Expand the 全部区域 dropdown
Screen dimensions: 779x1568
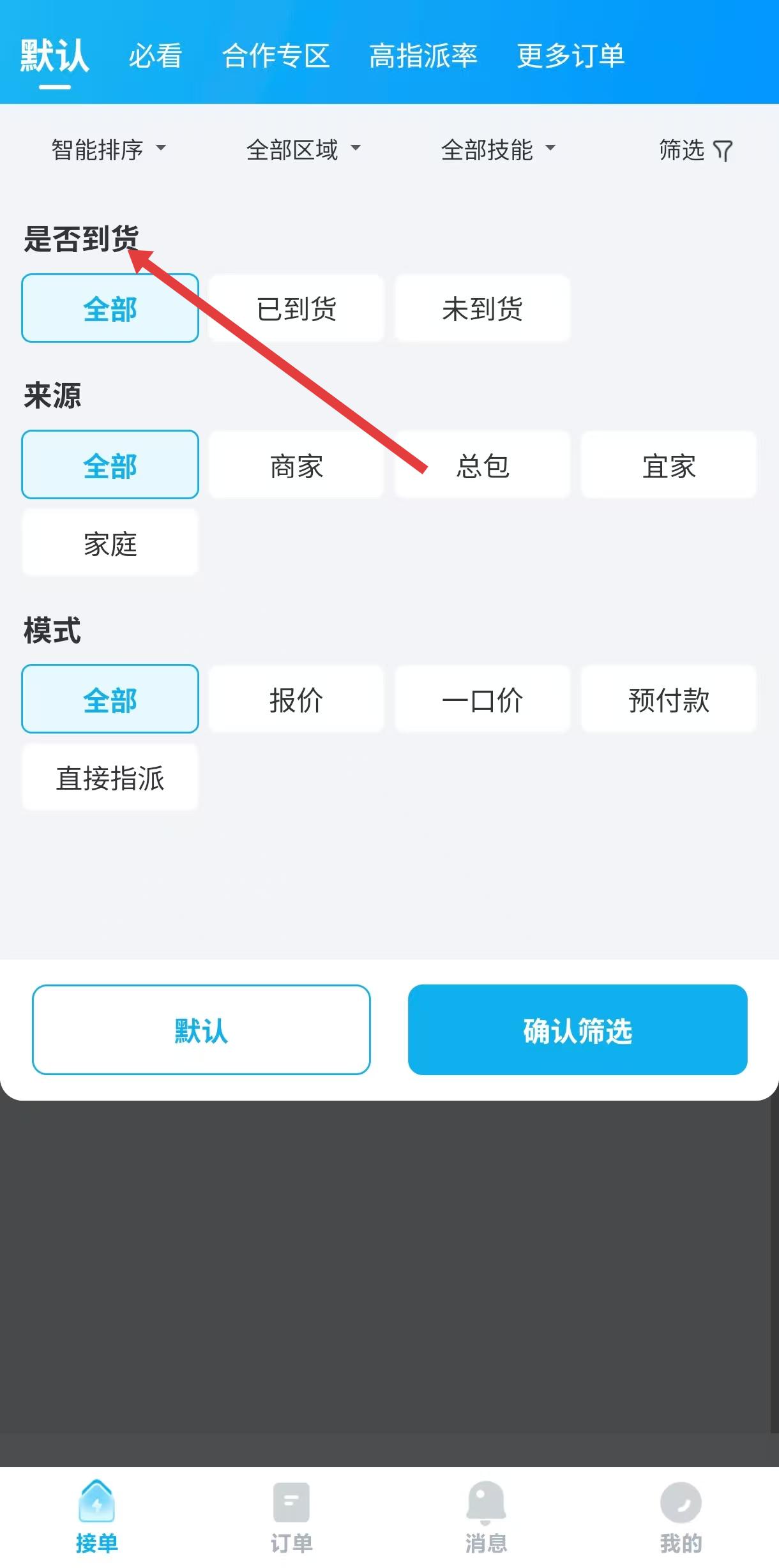click(303, 150)
